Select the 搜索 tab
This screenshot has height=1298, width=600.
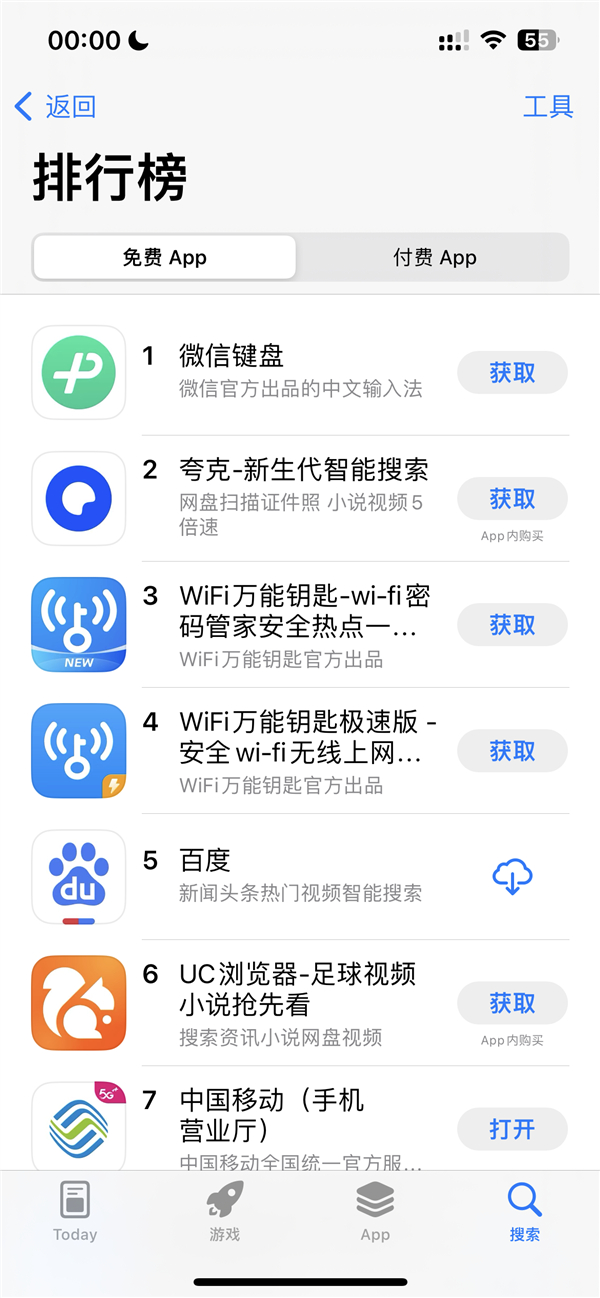point(524,1210)
